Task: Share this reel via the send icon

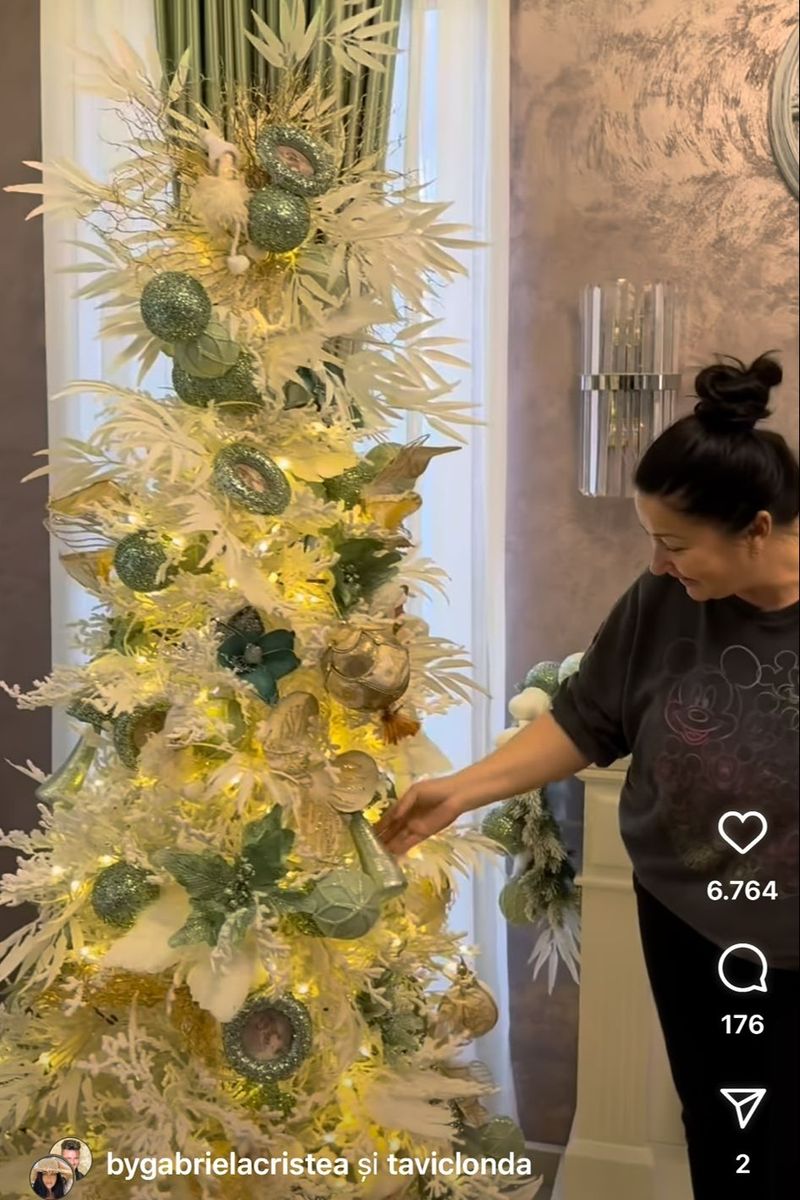Action: pyautogui.click(x=742, y=1108)
